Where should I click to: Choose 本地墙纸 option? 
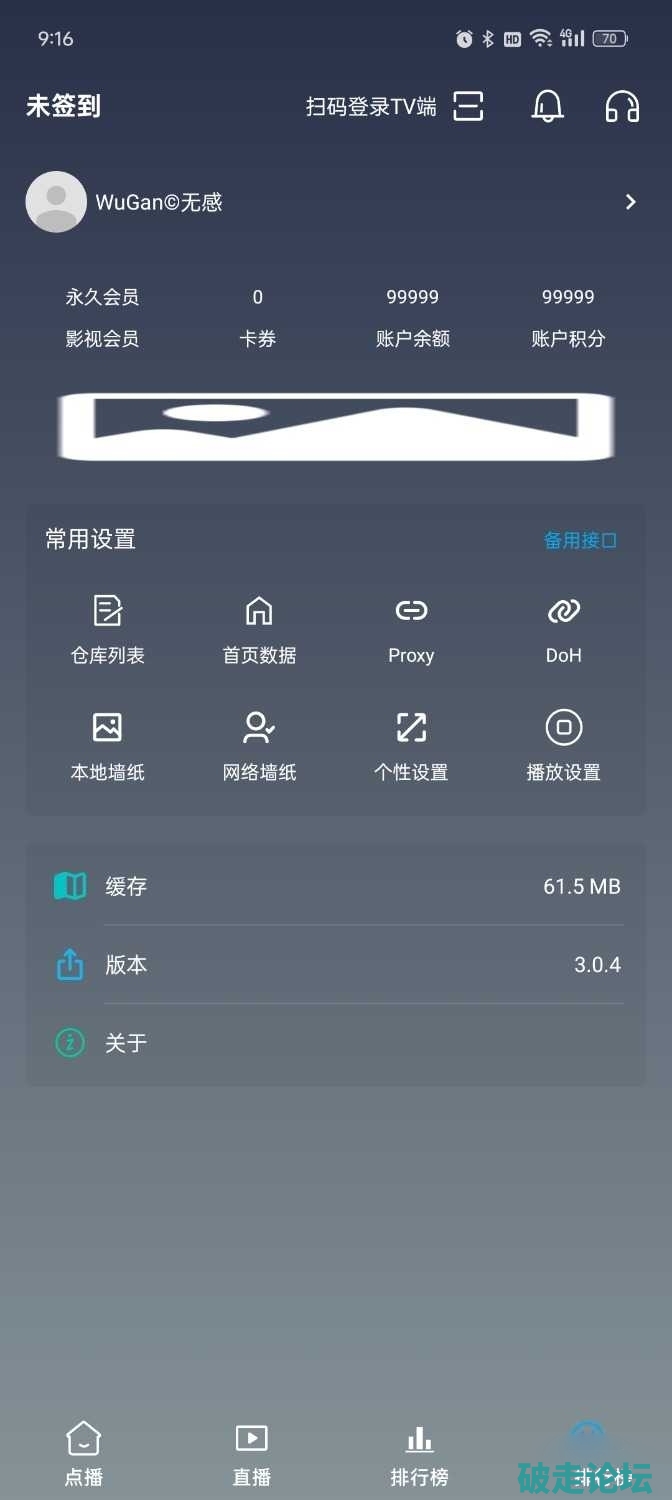pyautogui.click(x=107, y=746)
